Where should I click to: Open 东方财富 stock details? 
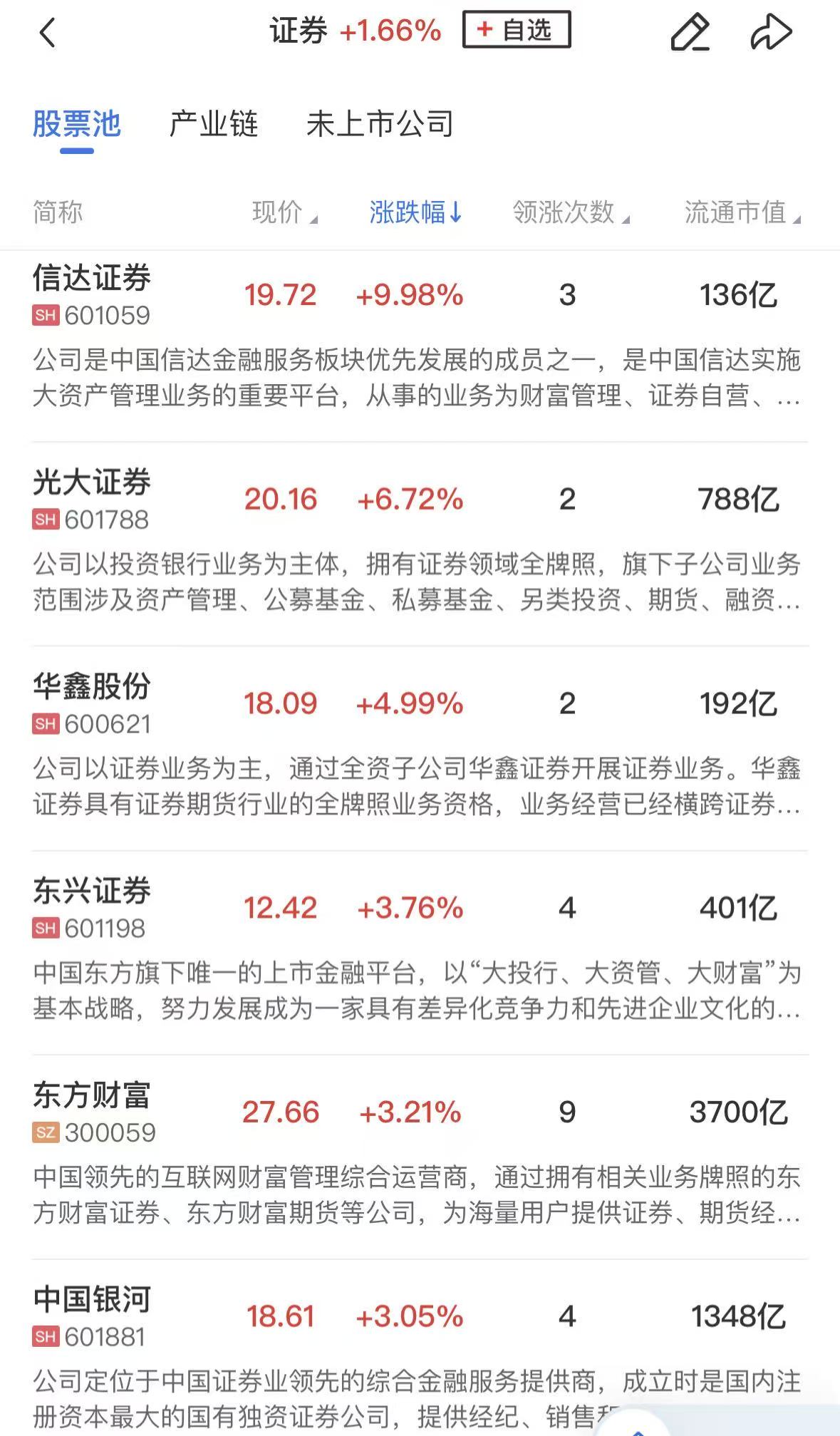coord(92,1096)
